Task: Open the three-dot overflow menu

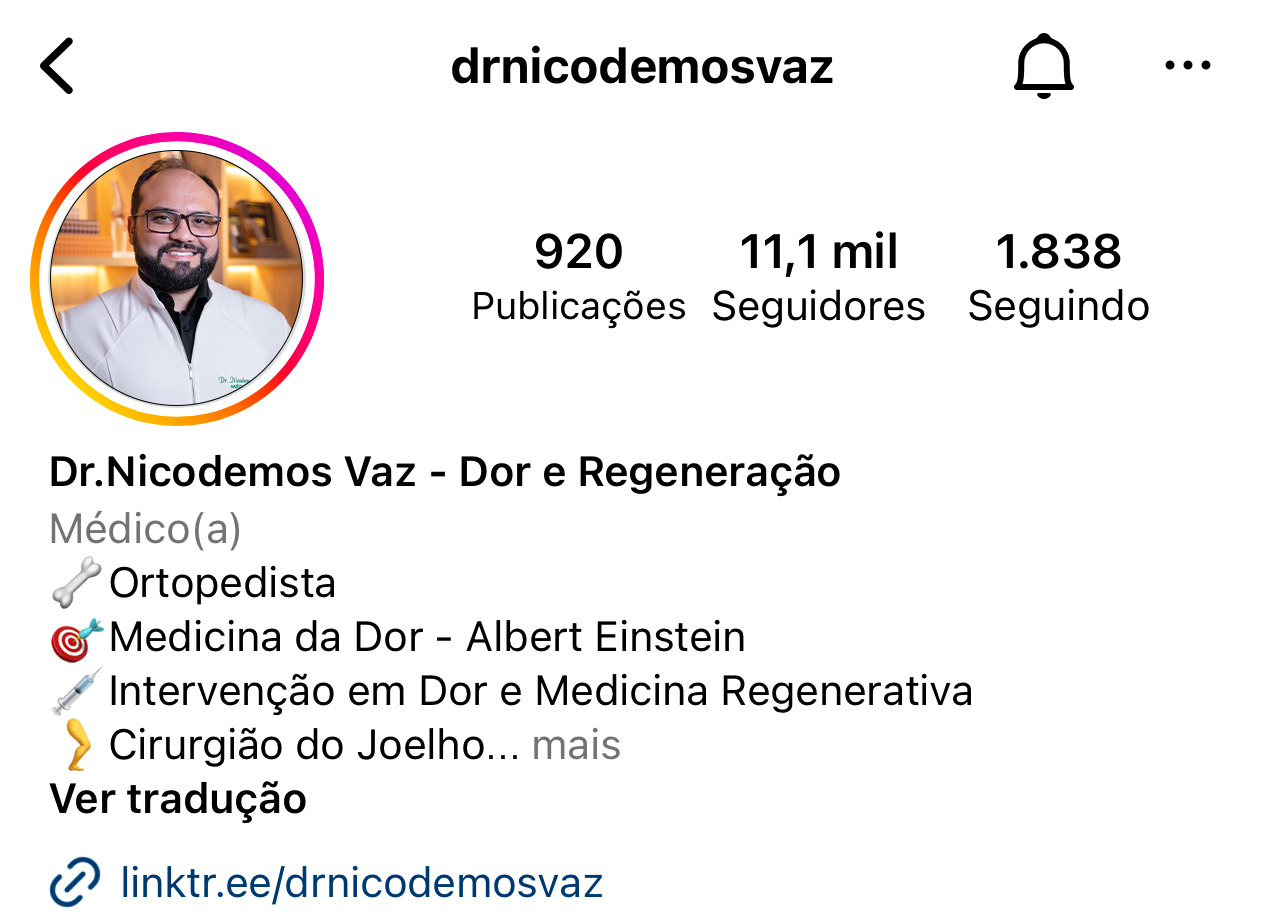Action: [x=1188, y=67]
